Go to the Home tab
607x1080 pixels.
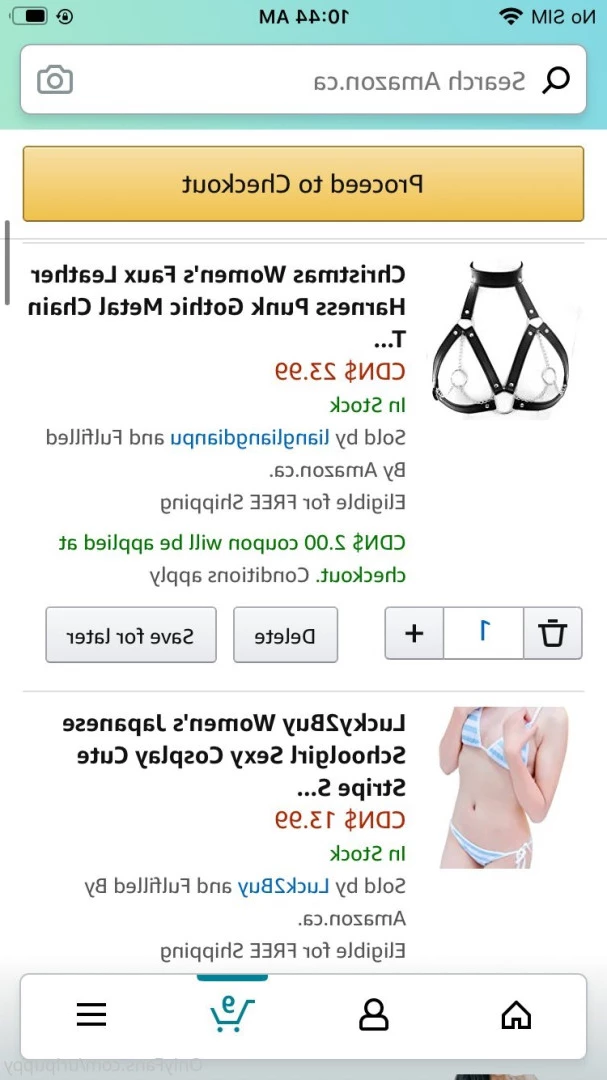pyautogui.click(x=516, y=1015)
